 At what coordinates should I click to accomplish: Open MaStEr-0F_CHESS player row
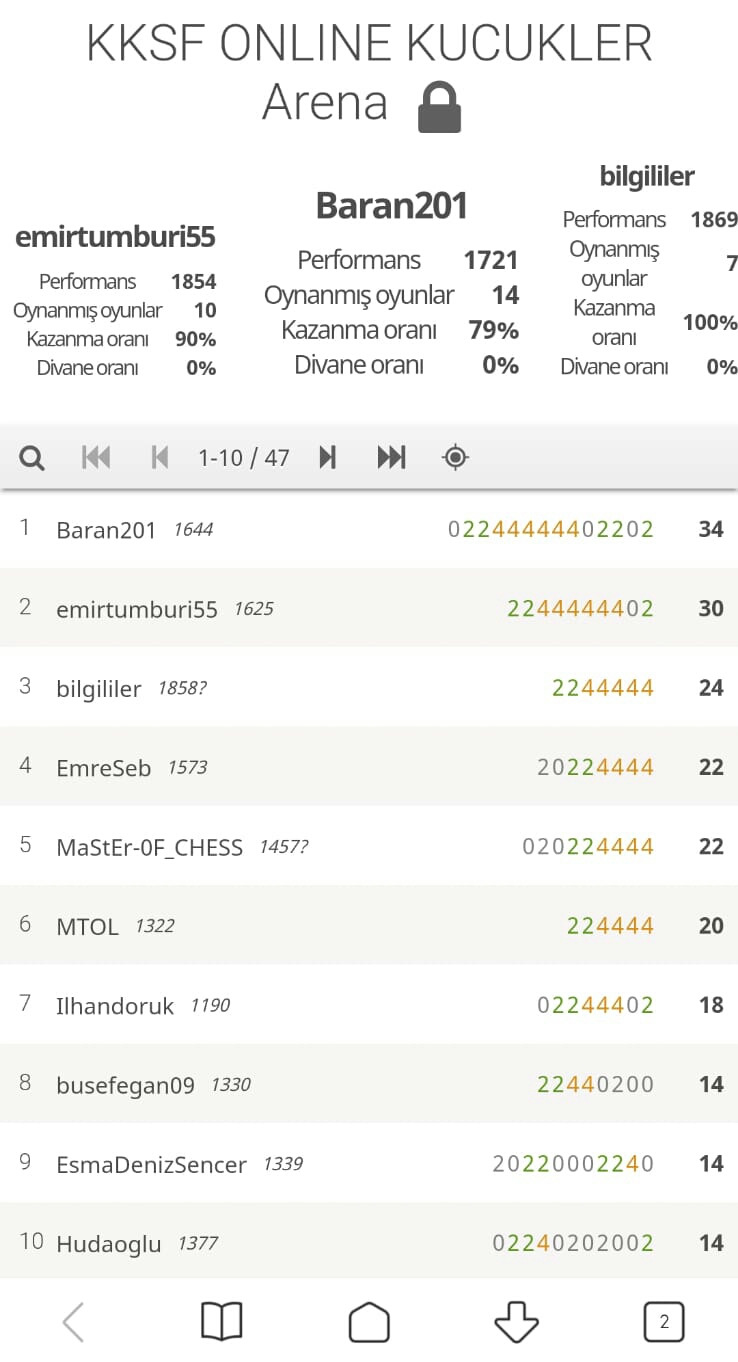(x=369, y=846)
